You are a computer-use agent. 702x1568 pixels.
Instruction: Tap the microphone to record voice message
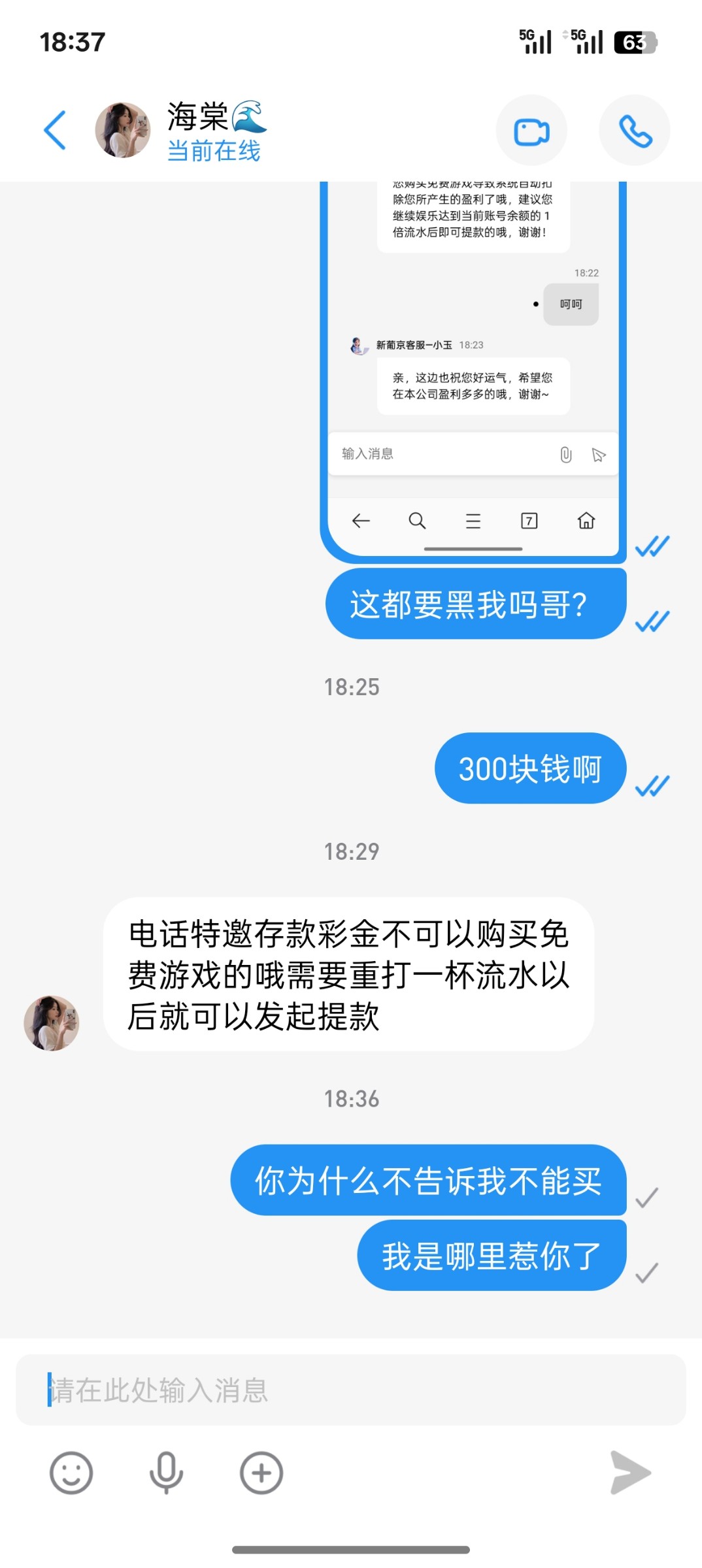pos(166,1473)
